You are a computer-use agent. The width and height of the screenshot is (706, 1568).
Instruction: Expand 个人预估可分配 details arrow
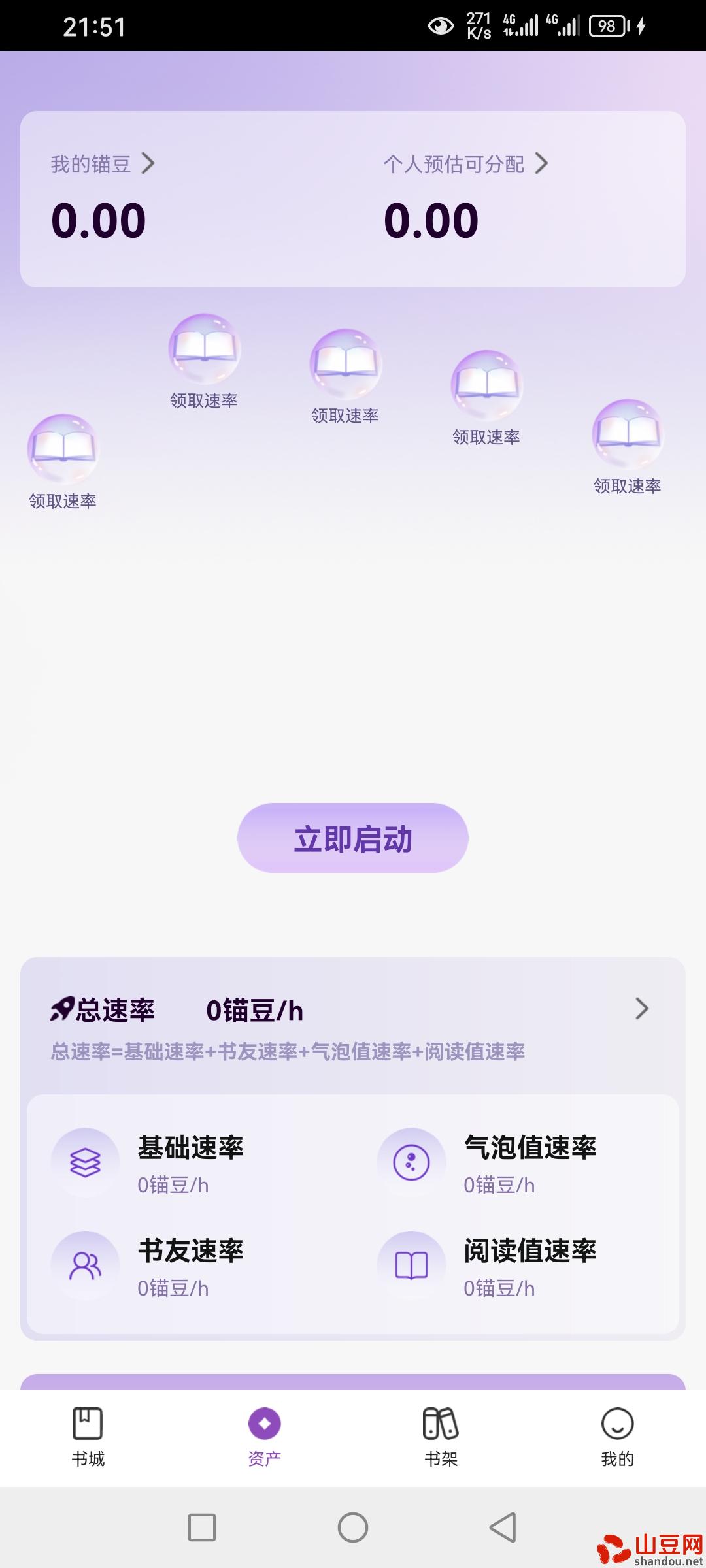coord(542,165)
